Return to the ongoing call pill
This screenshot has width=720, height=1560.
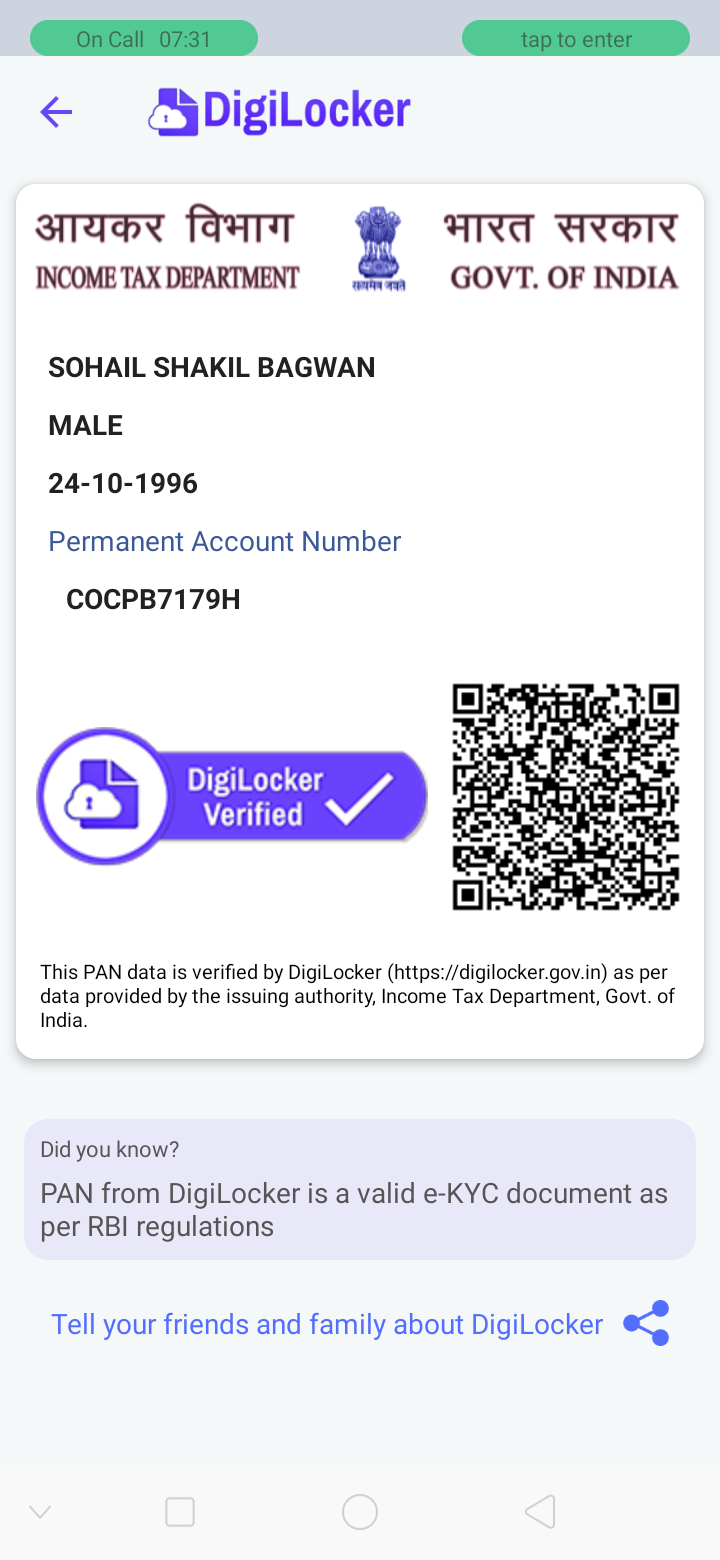[x=144, y=39]
